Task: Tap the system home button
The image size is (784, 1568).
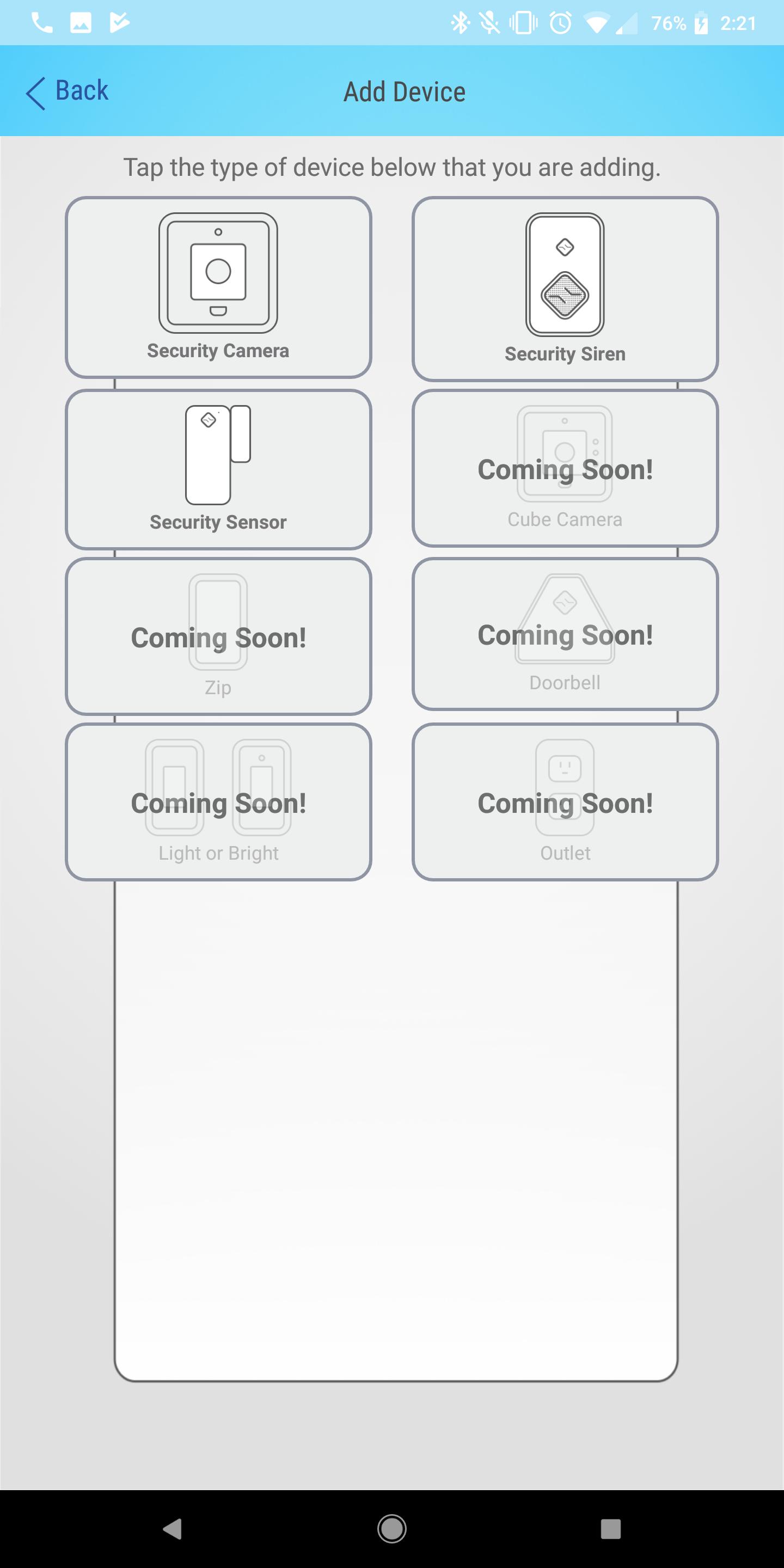Action: (x=391, y=1528)
